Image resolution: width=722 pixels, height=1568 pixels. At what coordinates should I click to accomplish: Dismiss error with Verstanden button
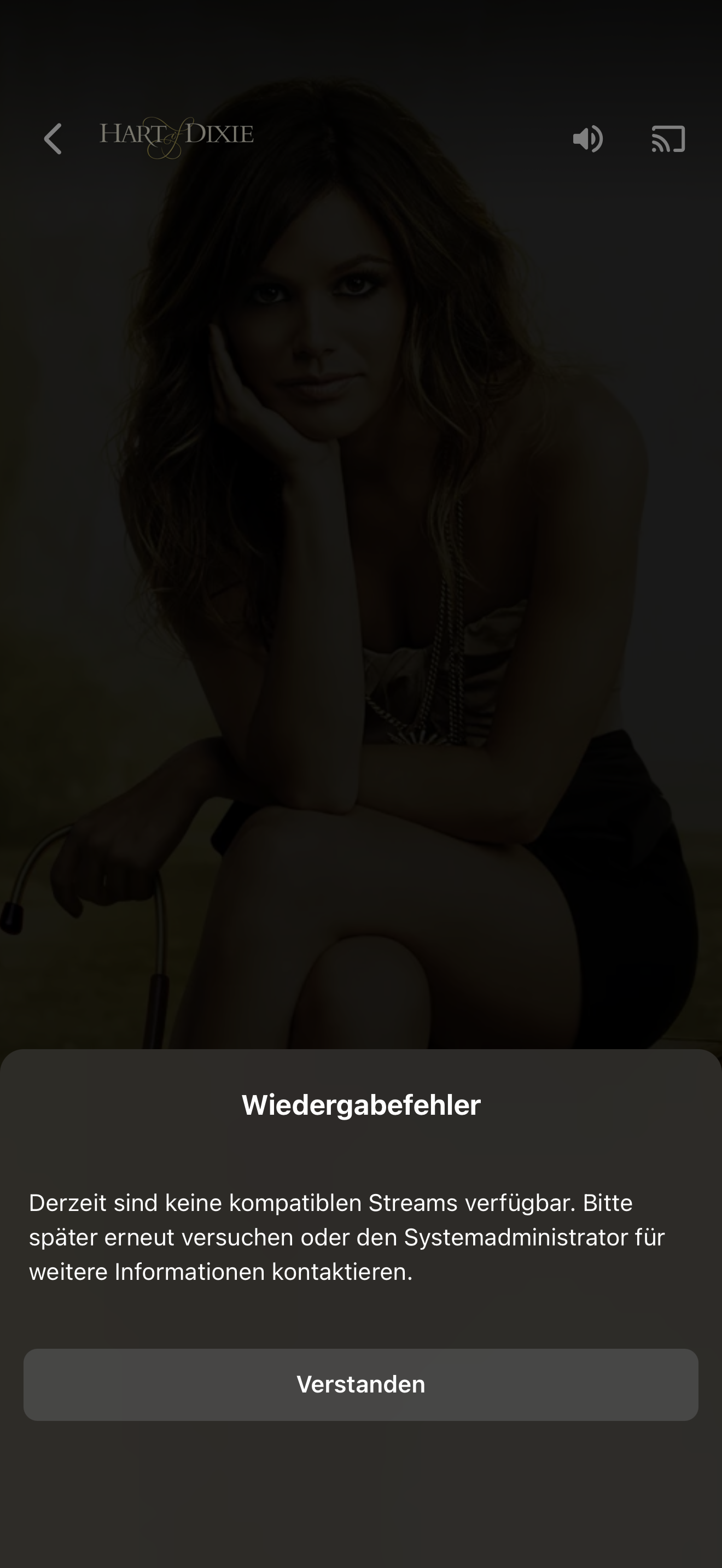(x=360, y=1384)
